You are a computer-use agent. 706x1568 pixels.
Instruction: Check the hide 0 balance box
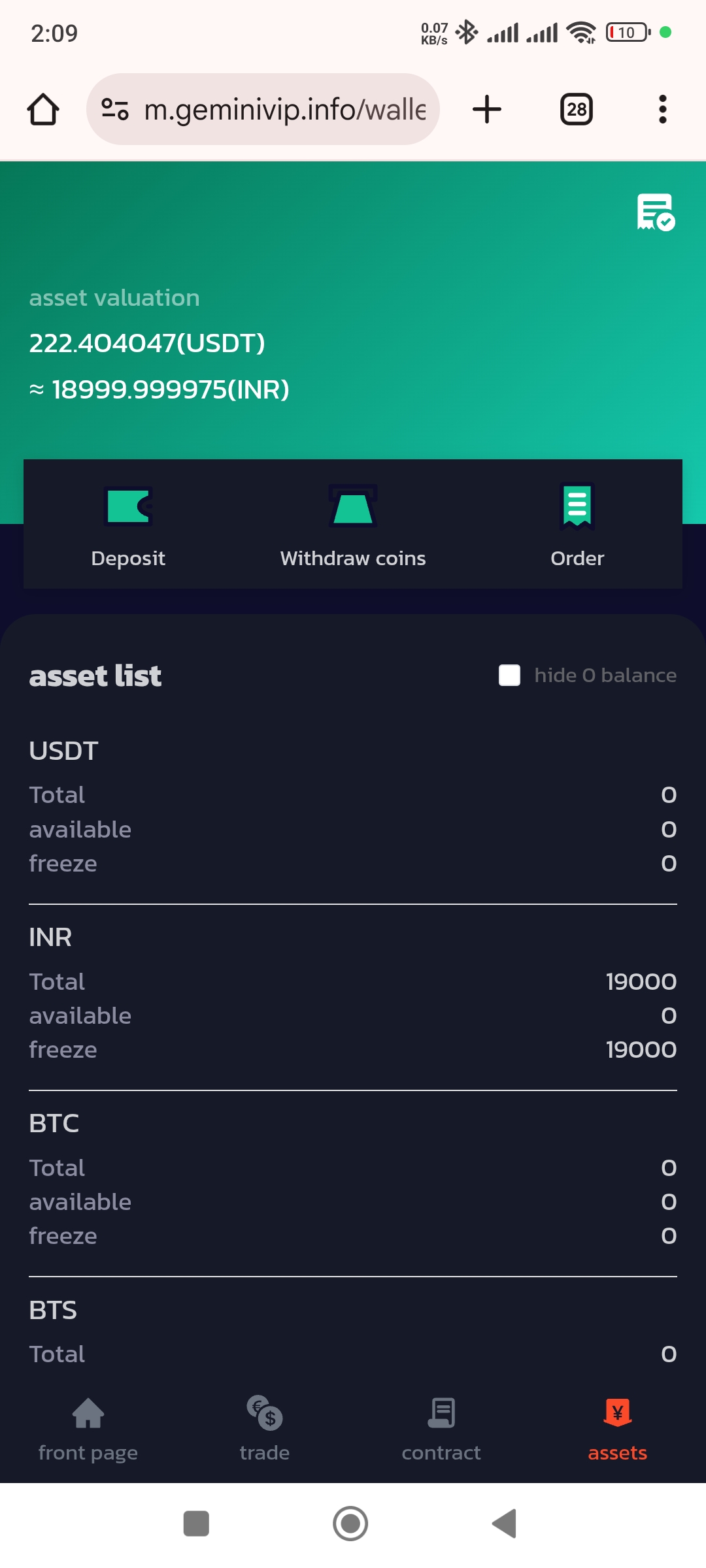pyautogui.click(x=510, y=676)
